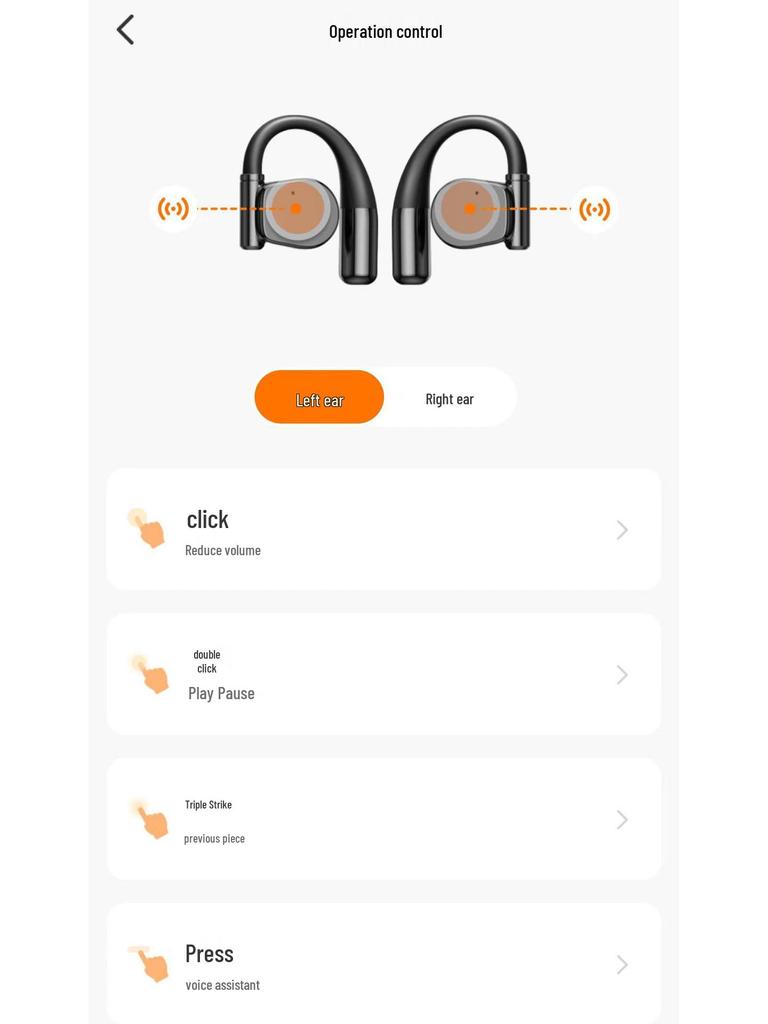This screenshot has width=768, height=1024.
Task: Tap the right earbud touch point
Action: 468,208
